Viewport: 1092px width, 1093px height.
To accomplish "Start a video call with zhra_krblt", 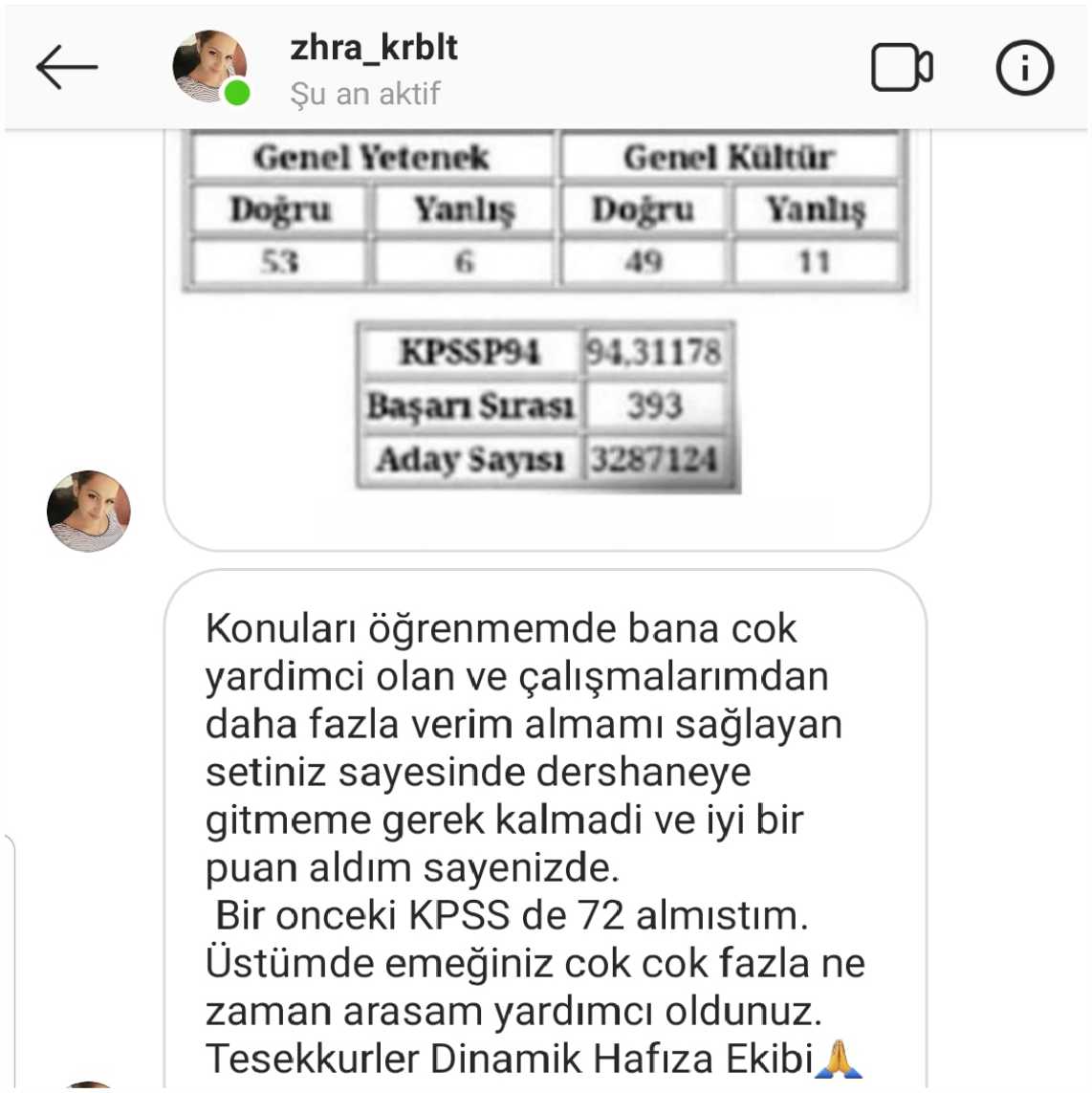I will click(901, 68).
